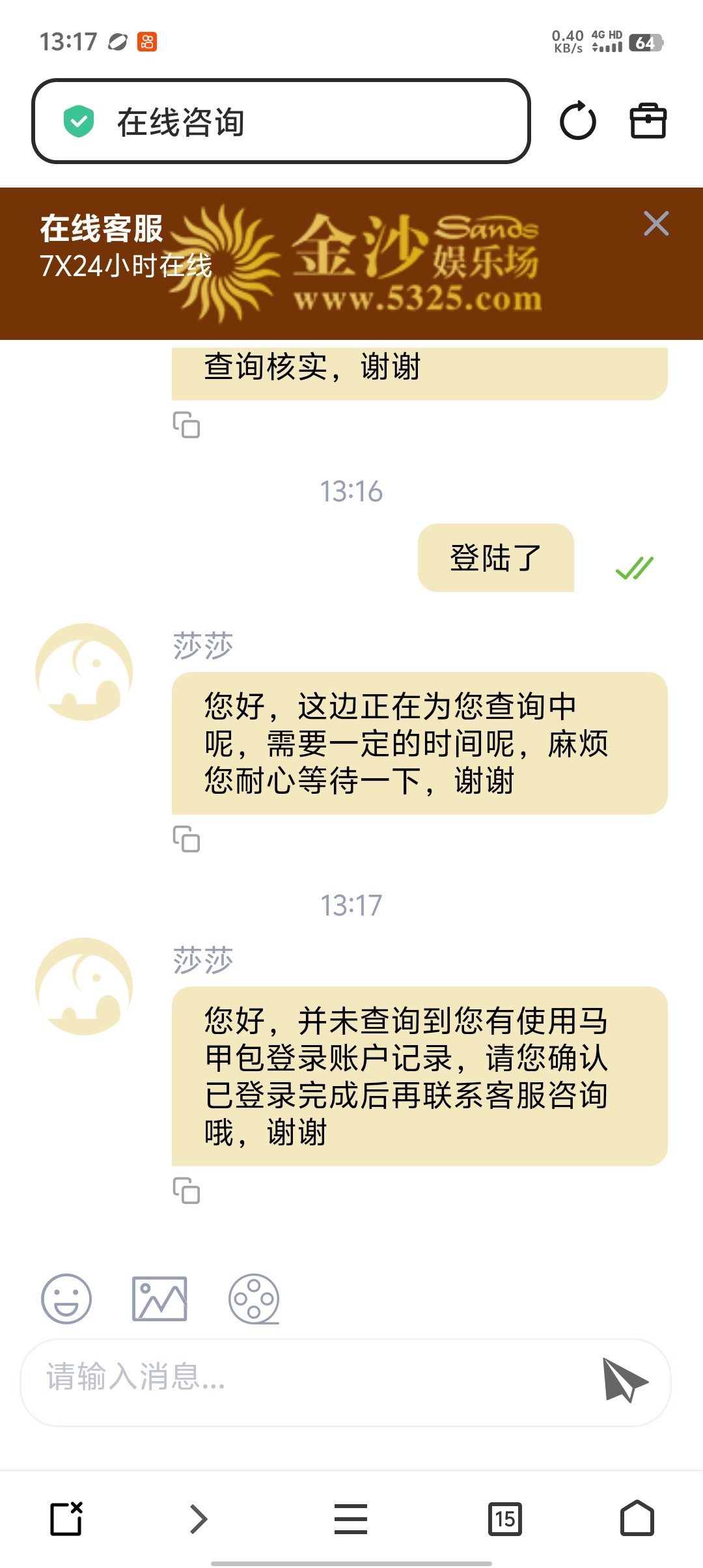Screen dimensions: 703x1568
Task: Tap the green security shield in address bar
Action: (x=78, y=120)
